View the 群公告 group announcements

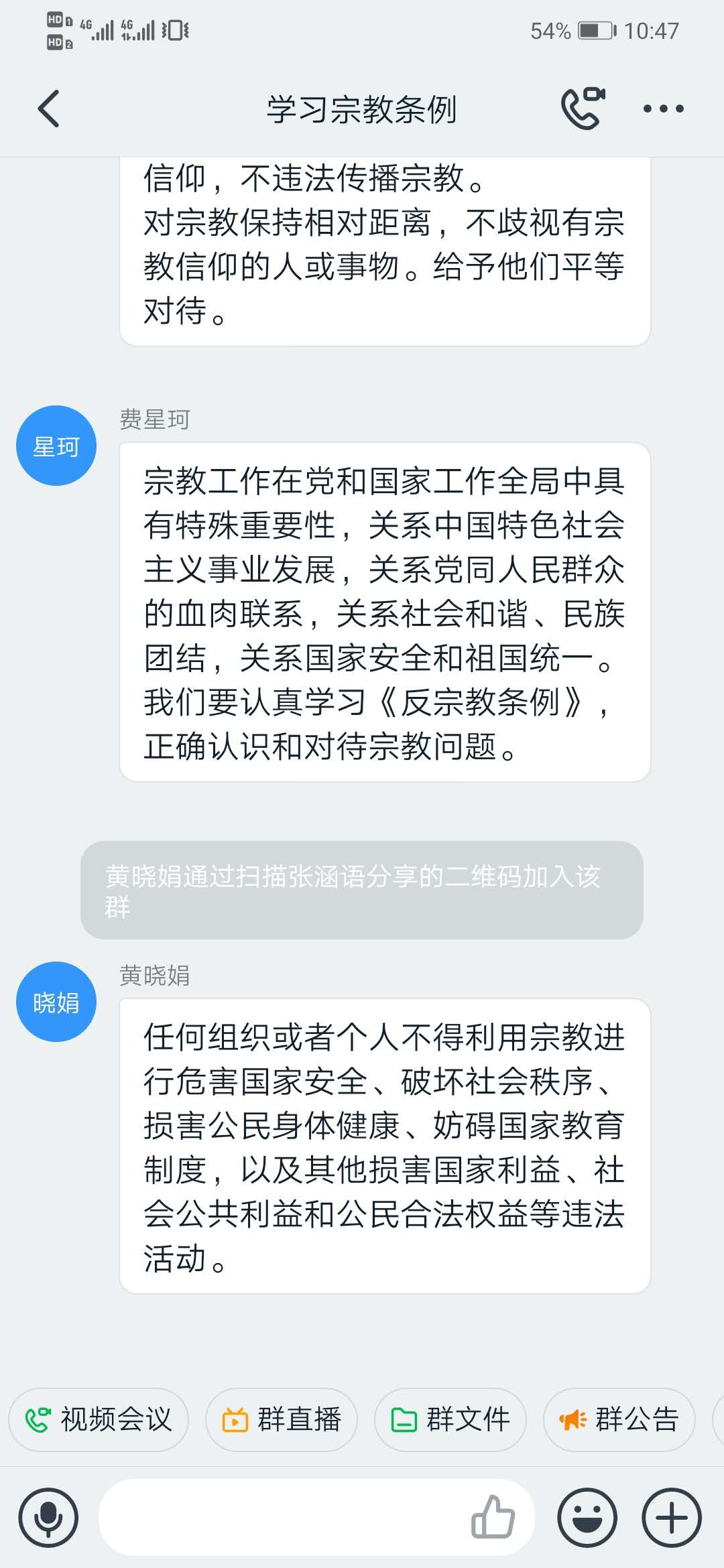[619, 1419]
